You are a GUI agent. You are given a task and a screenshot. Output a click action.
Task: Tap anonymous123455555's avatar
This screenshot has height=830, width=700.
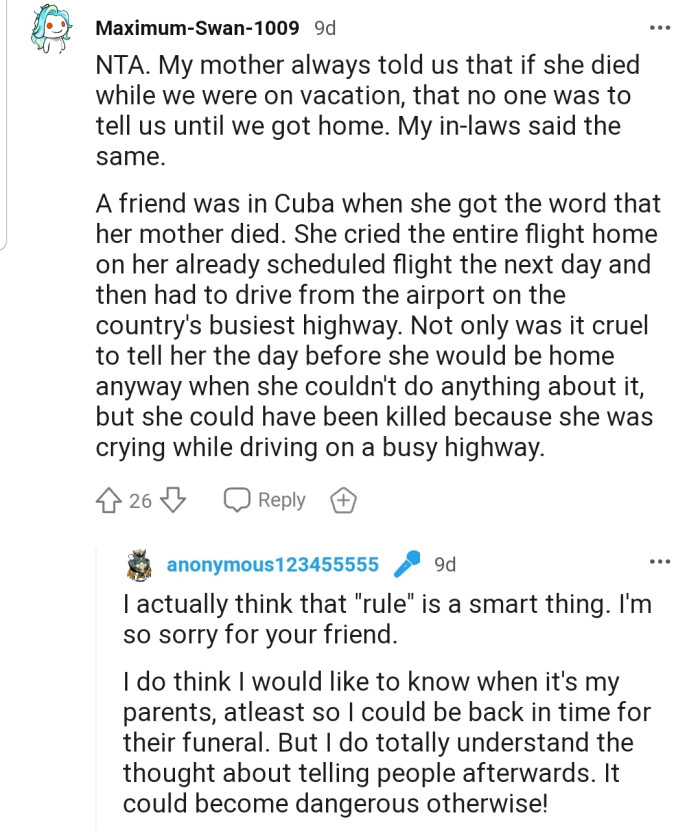pyautogui.click(x=139, y=566)
